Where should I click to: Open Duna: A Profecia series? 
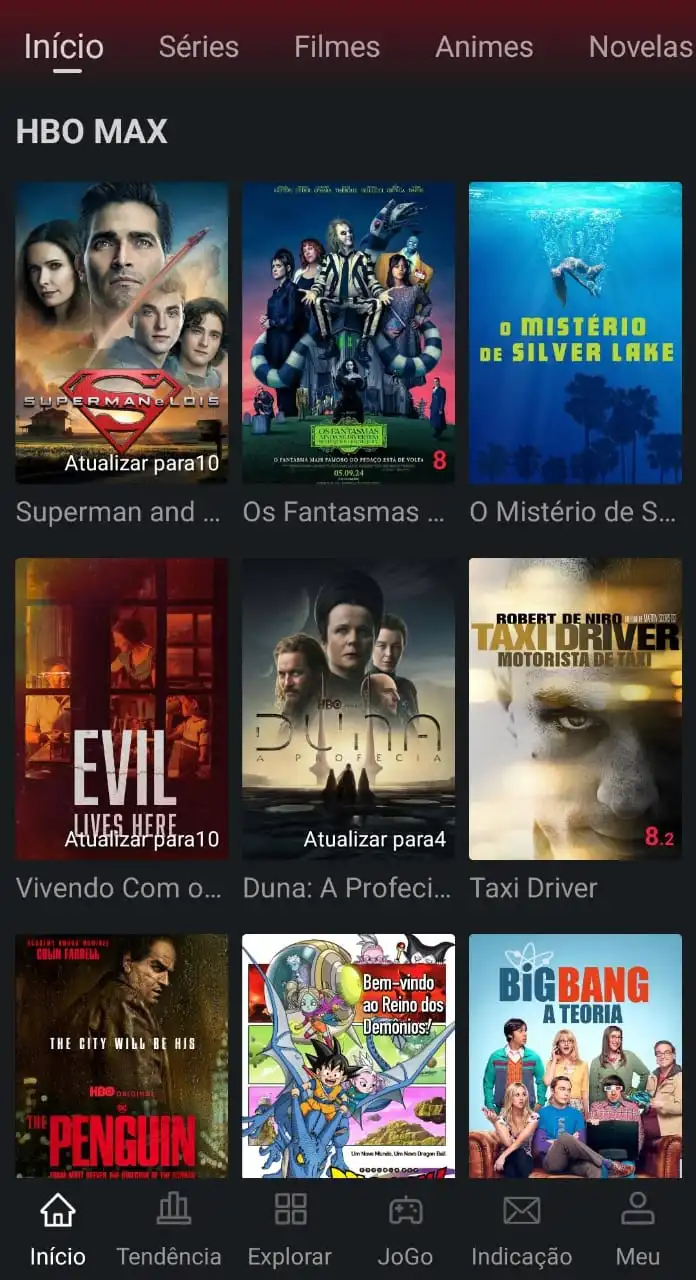[x=348, y=708]
